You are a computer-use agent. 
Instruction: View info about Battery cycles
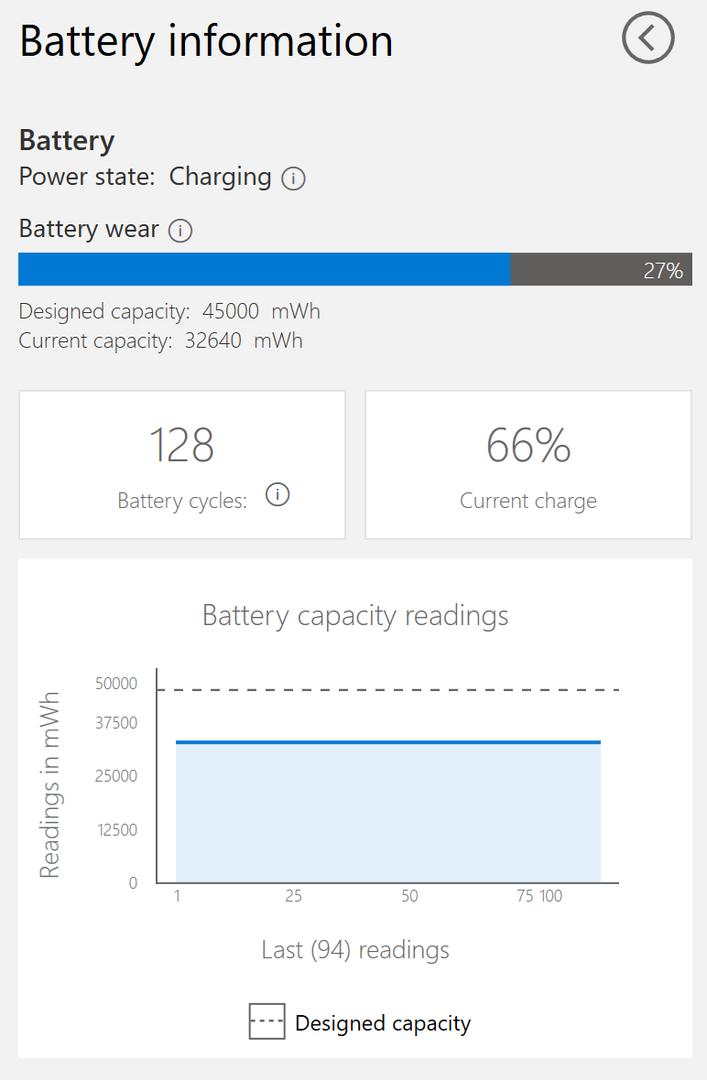278,495
